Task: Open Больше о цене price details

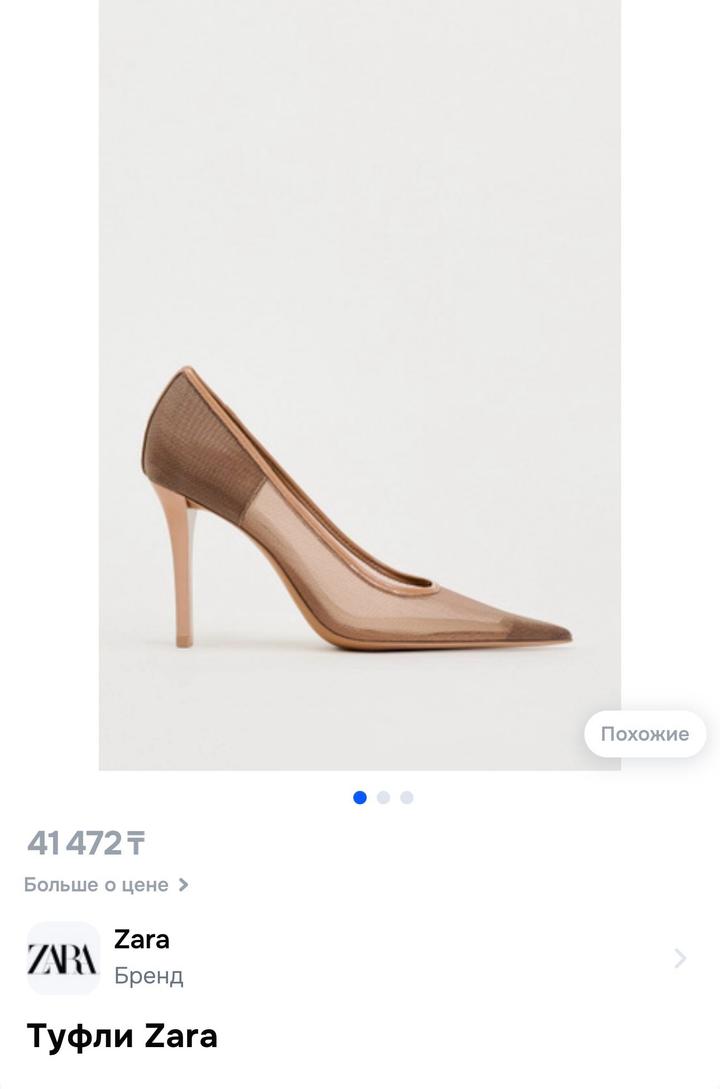Action: click(106, 884)
